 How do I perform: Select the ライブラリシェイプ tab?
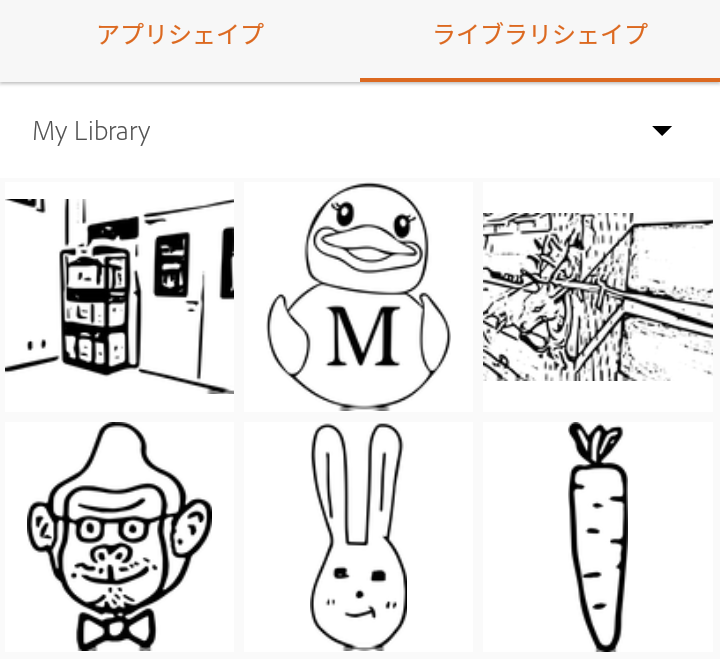coord(540,35)
